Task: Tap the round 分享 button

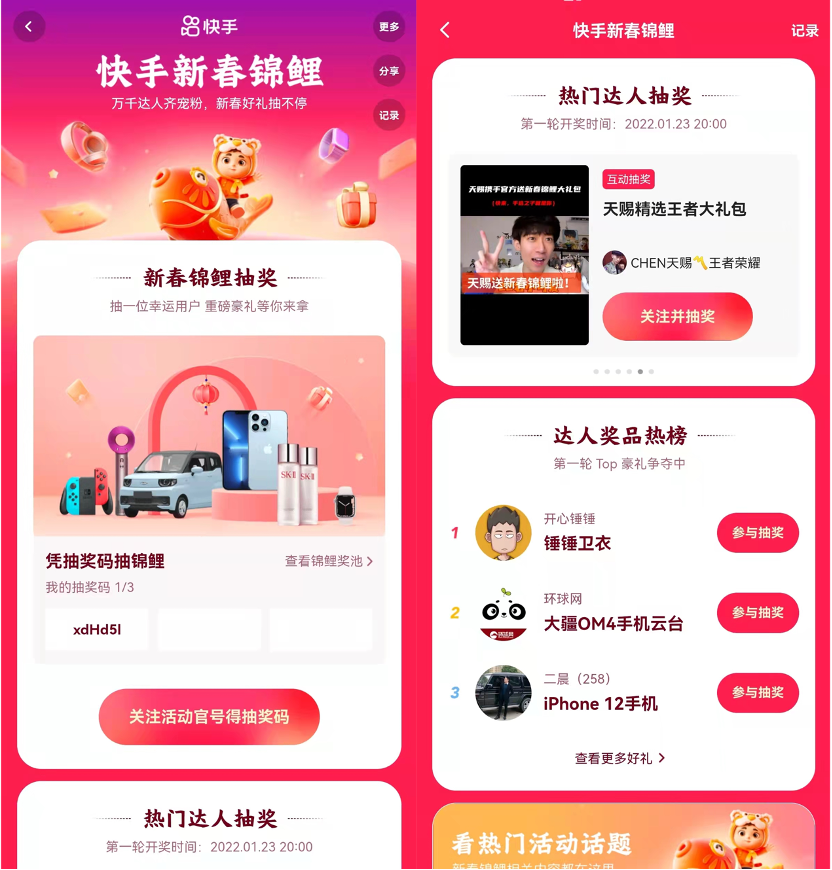Action: pyautogui.click(x=389, y=71)
